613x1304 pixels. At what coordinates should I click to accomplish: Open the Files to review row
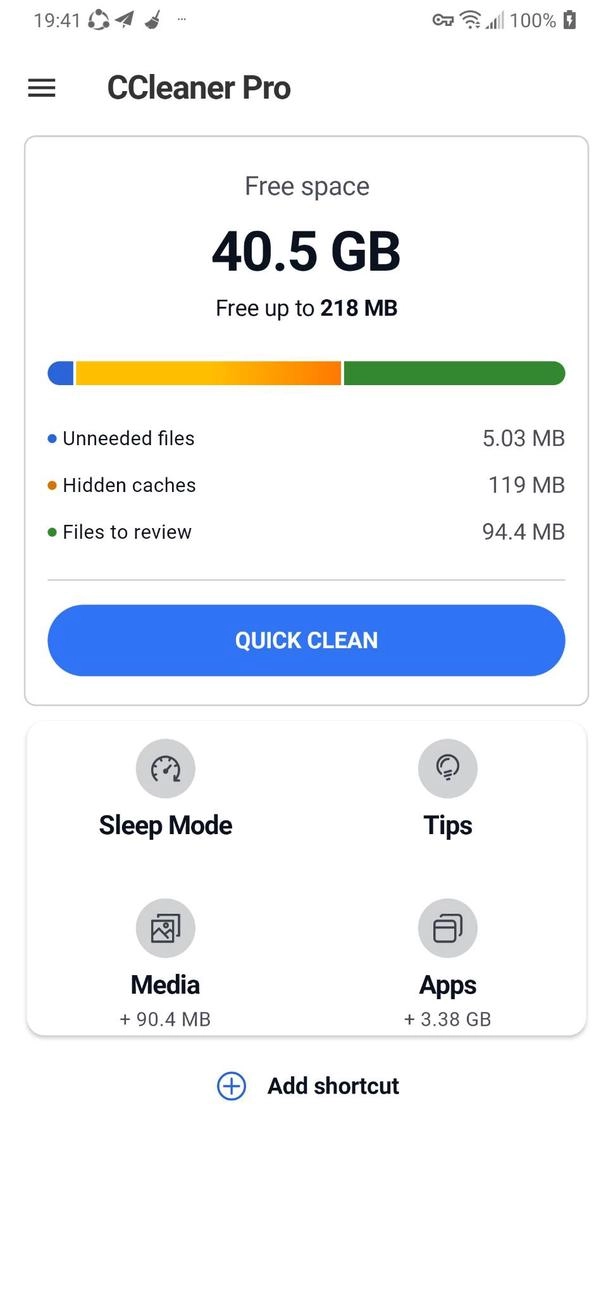[x=306, y=532]
